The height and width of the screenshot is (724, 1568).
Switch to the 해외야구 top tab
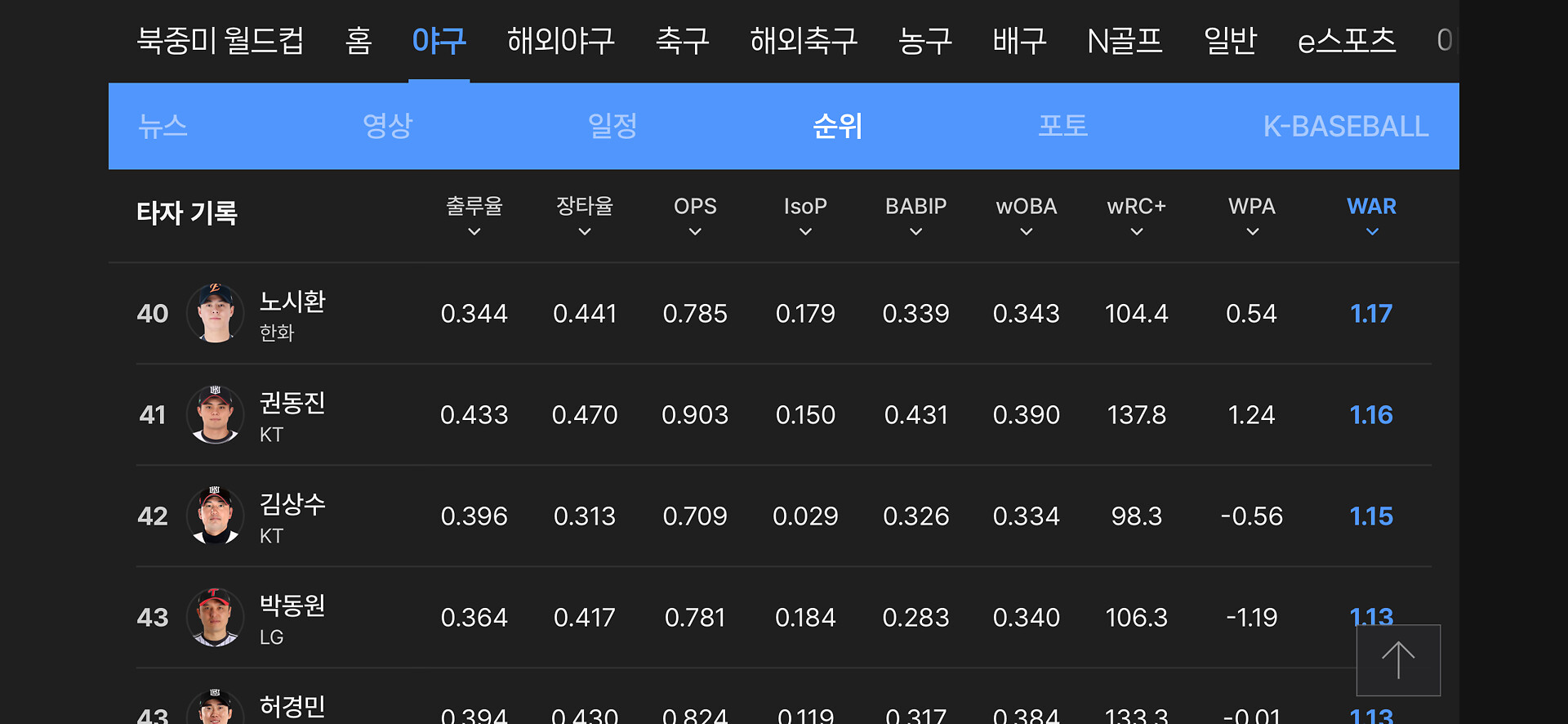point(560,40)
